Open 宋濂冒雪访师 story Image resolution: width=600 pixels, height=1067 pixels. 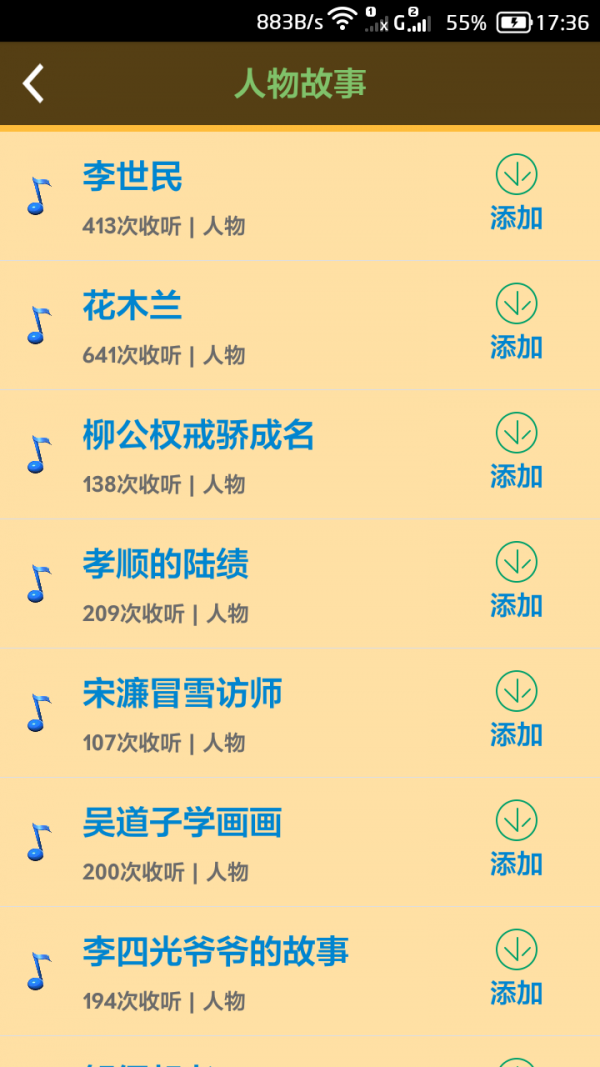182,694
